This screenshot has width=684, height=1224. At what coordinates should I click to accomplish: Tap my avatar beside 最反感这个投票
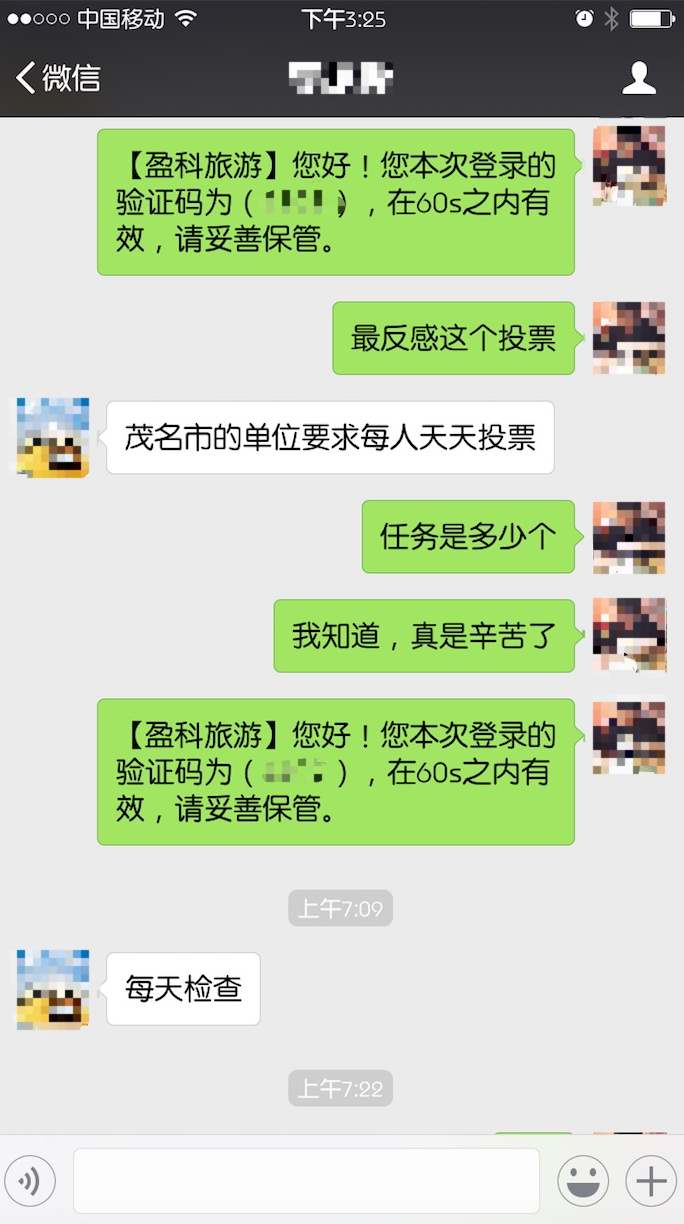[x=629, y=338]
